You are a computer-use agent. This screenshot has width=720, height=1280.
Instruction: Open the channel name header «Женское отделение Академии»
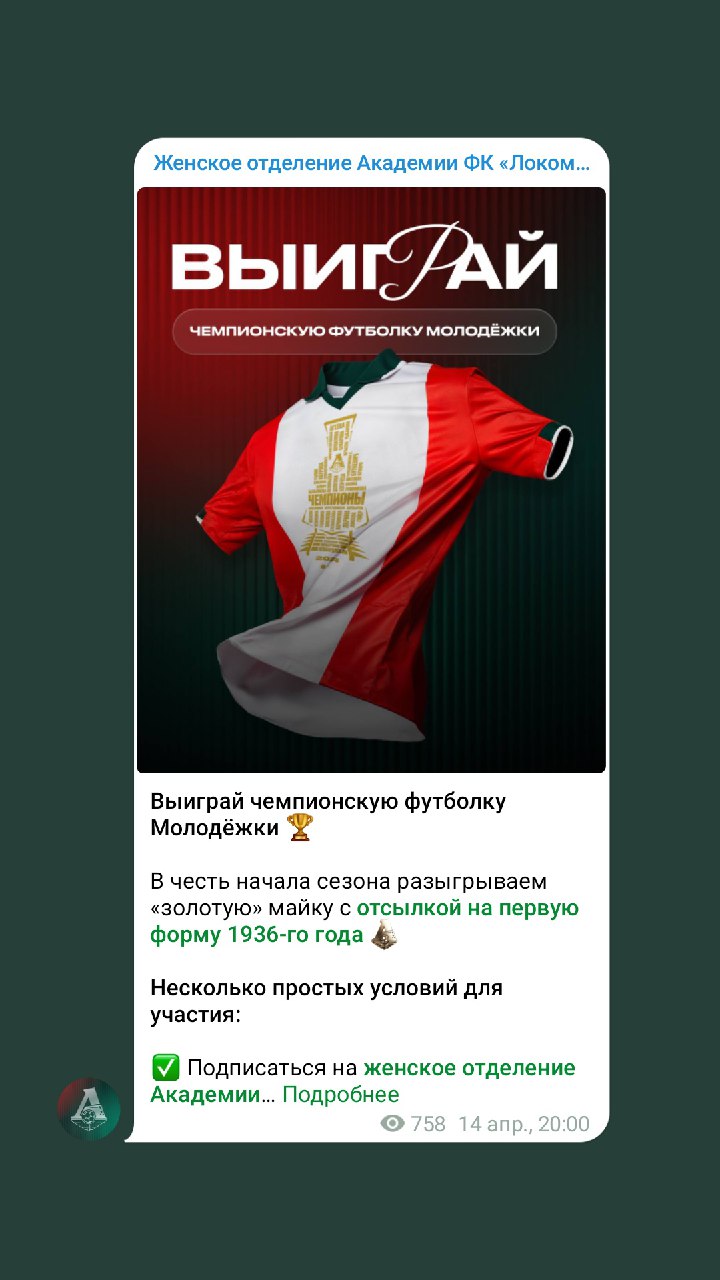(x=371, y=163)
